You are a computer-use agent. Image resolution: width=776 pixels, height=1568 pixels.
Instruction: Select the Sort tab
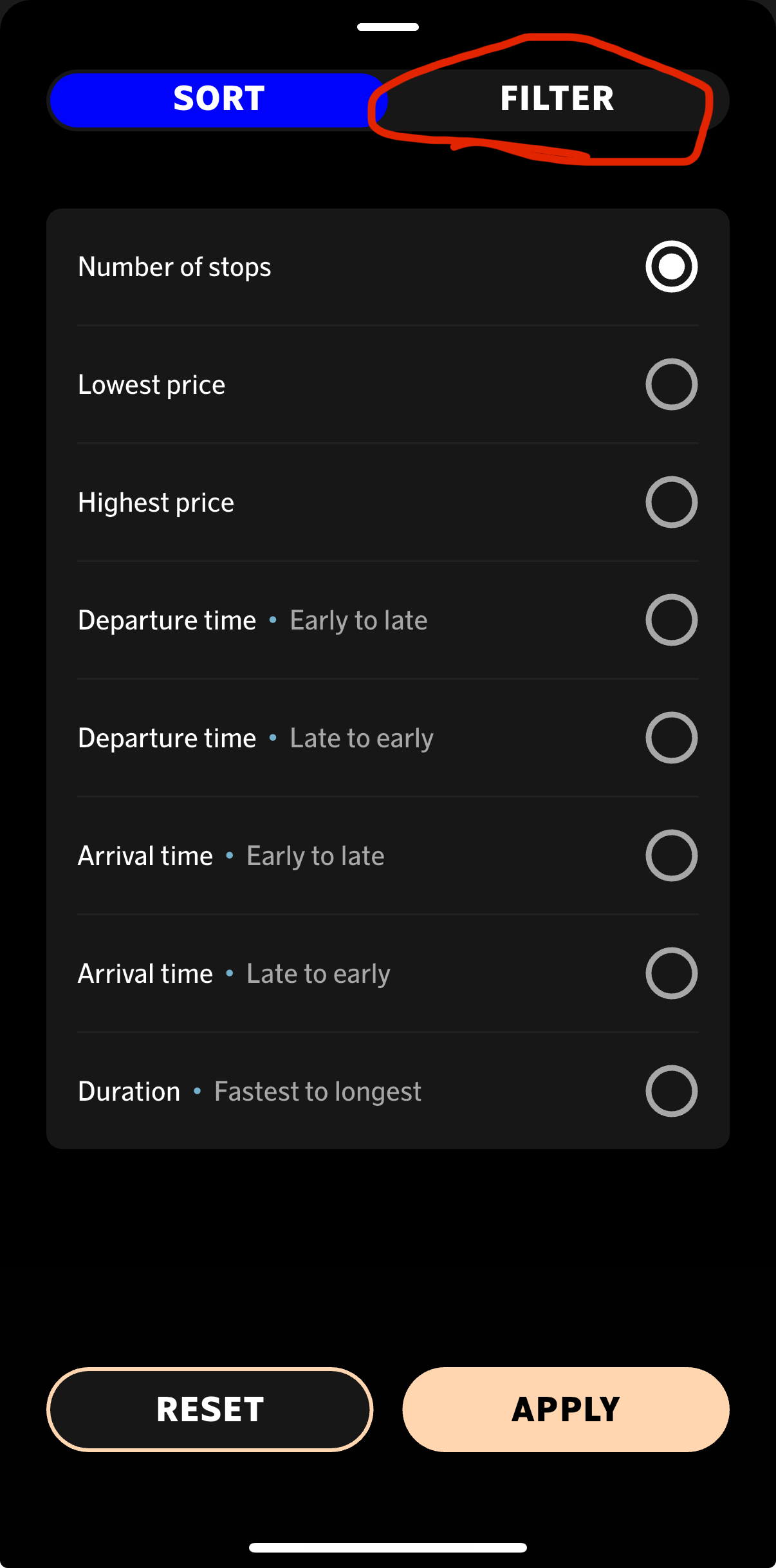[x=219, y=99]
